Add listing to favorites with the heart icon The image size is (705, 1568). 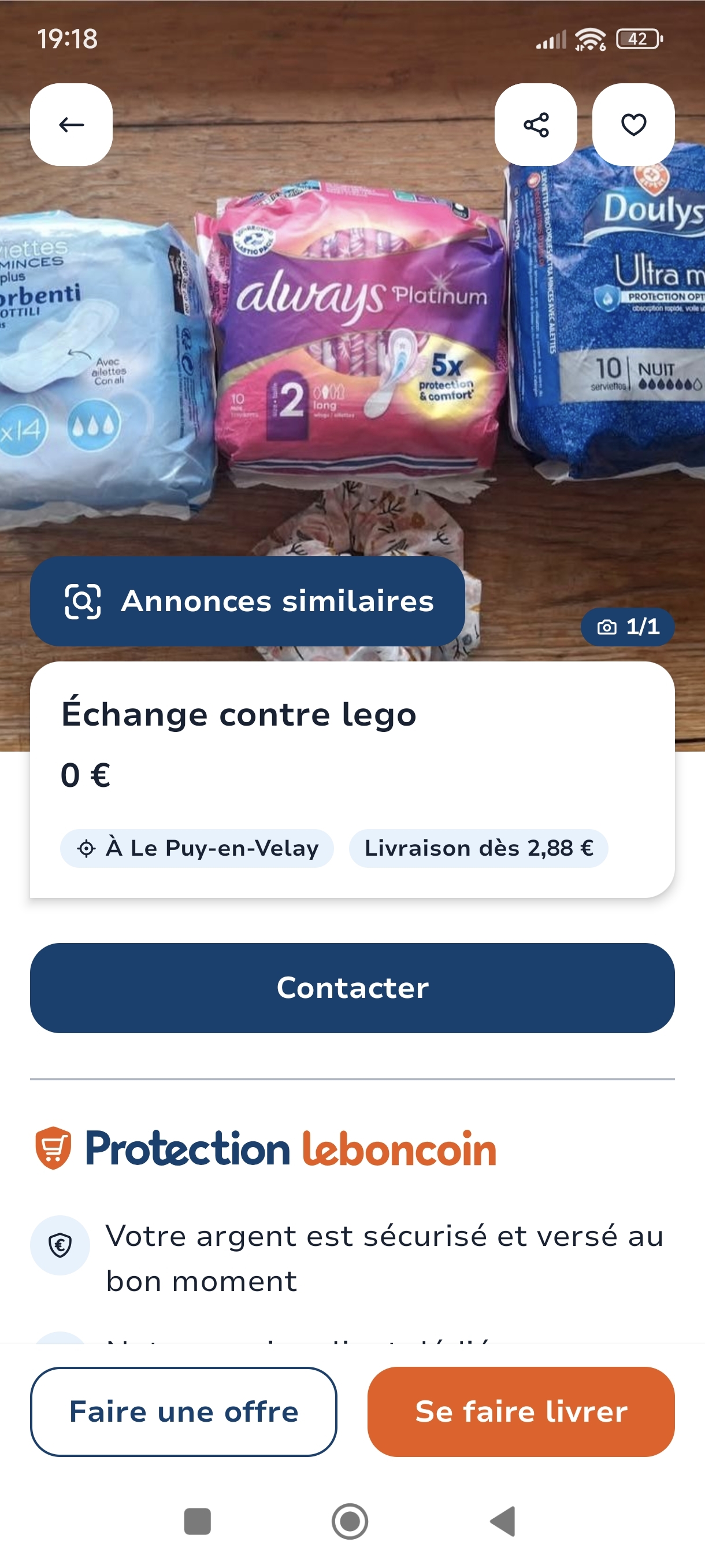tap(633, 125)
